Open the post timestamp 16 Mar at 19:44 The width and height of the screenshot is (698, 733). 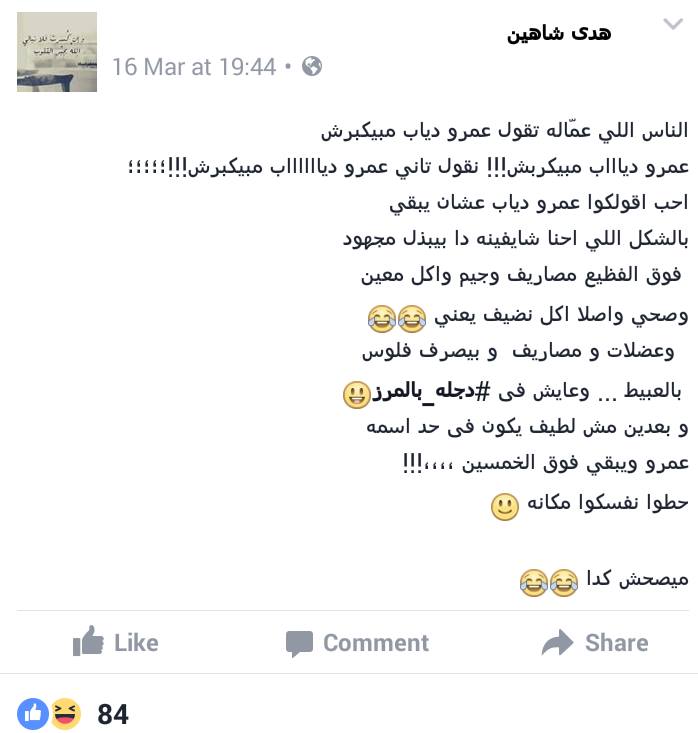pyautogui.click(x=194, y=67)
